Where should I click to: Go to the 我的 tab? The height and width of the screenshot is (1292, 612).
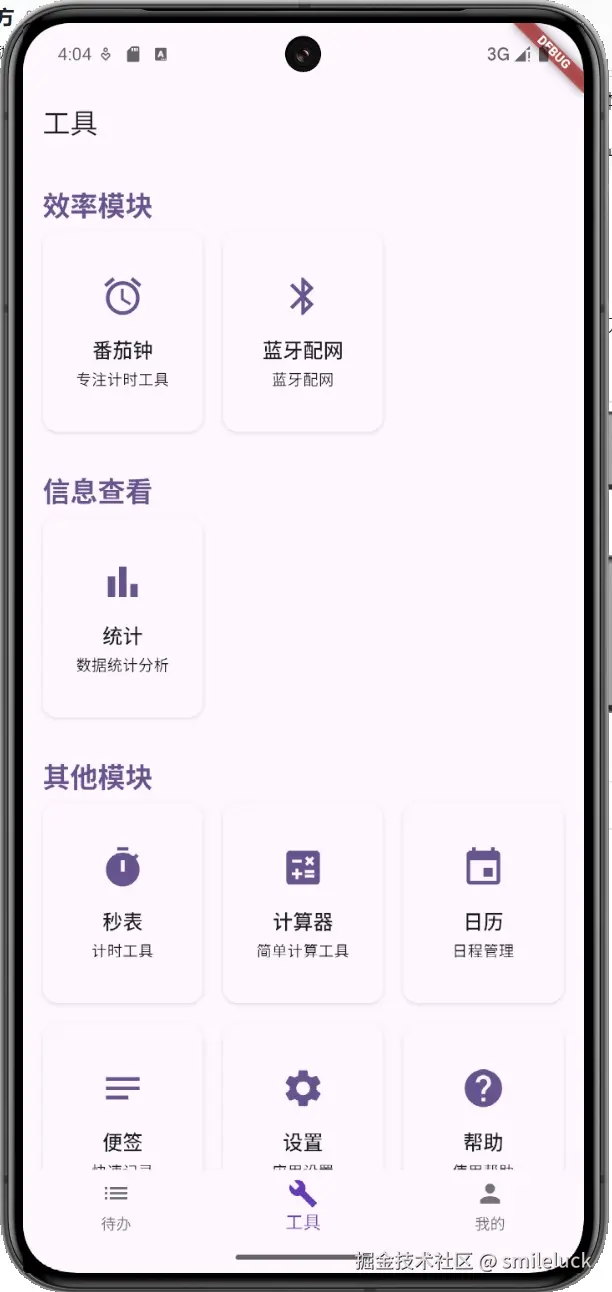(490, 1205)
